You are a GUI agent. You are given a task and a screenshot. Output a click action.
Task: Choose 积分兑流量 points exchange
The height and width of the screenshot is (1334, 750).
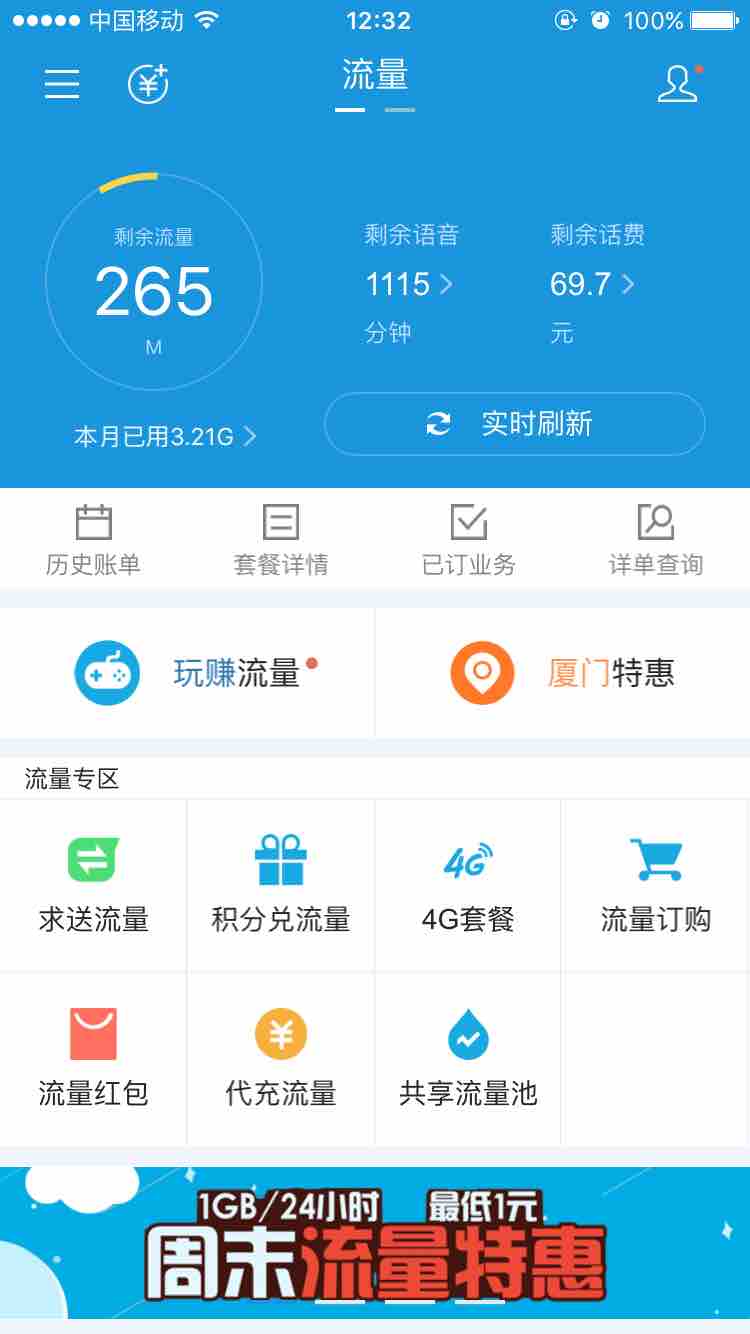281,885
